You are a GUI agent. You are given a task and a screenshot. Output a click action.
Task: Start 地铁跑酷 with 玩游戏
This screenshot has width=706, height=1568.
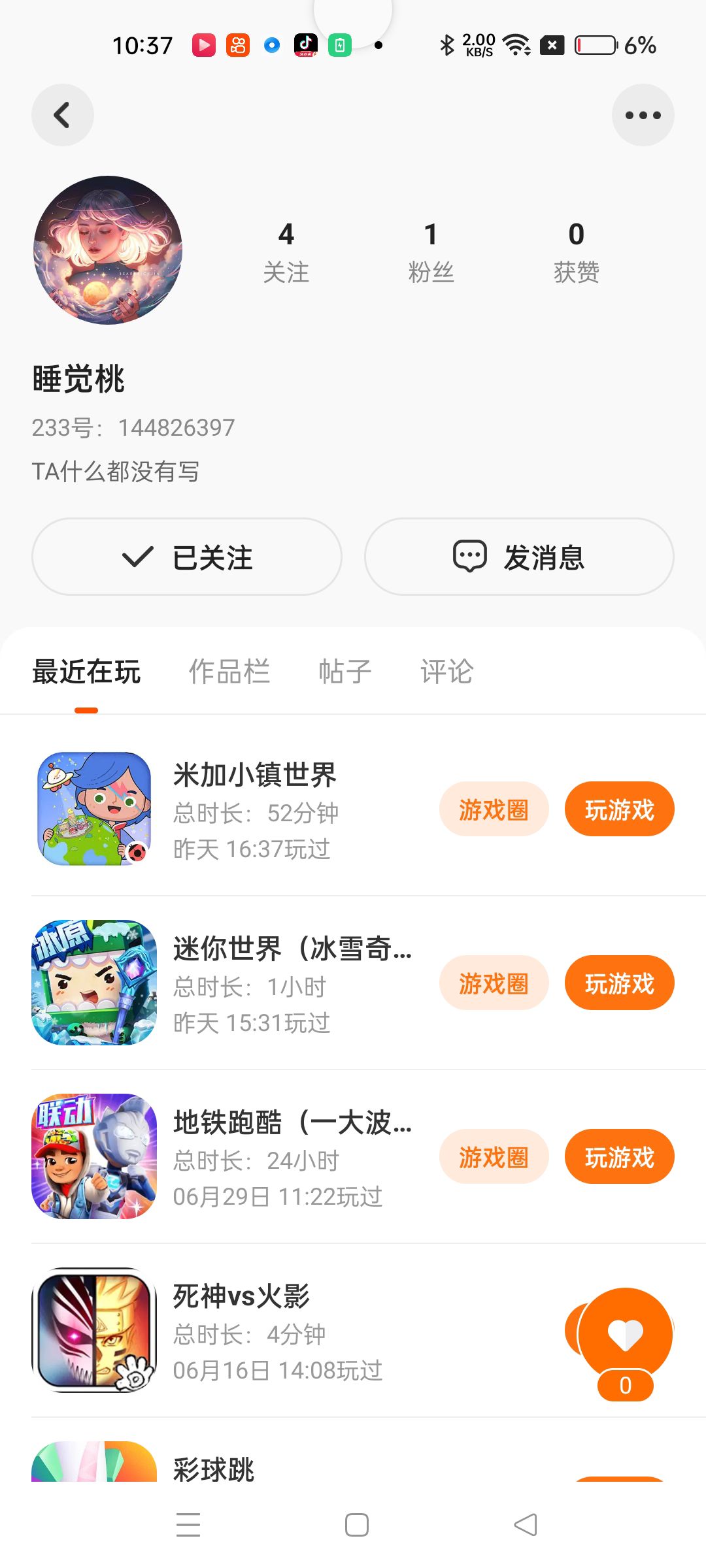[619, 1157]
